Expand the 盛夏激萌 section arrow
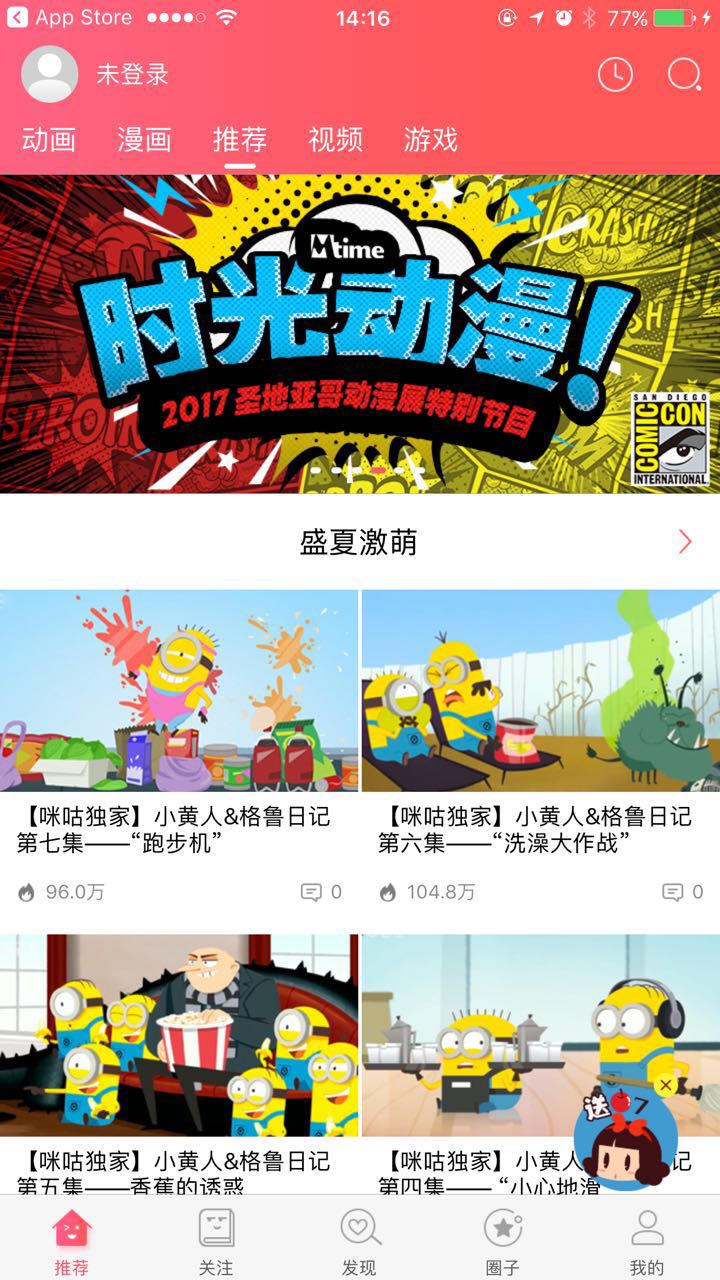The width and height of the screenshot is (720, 1280). coord(685,542)
